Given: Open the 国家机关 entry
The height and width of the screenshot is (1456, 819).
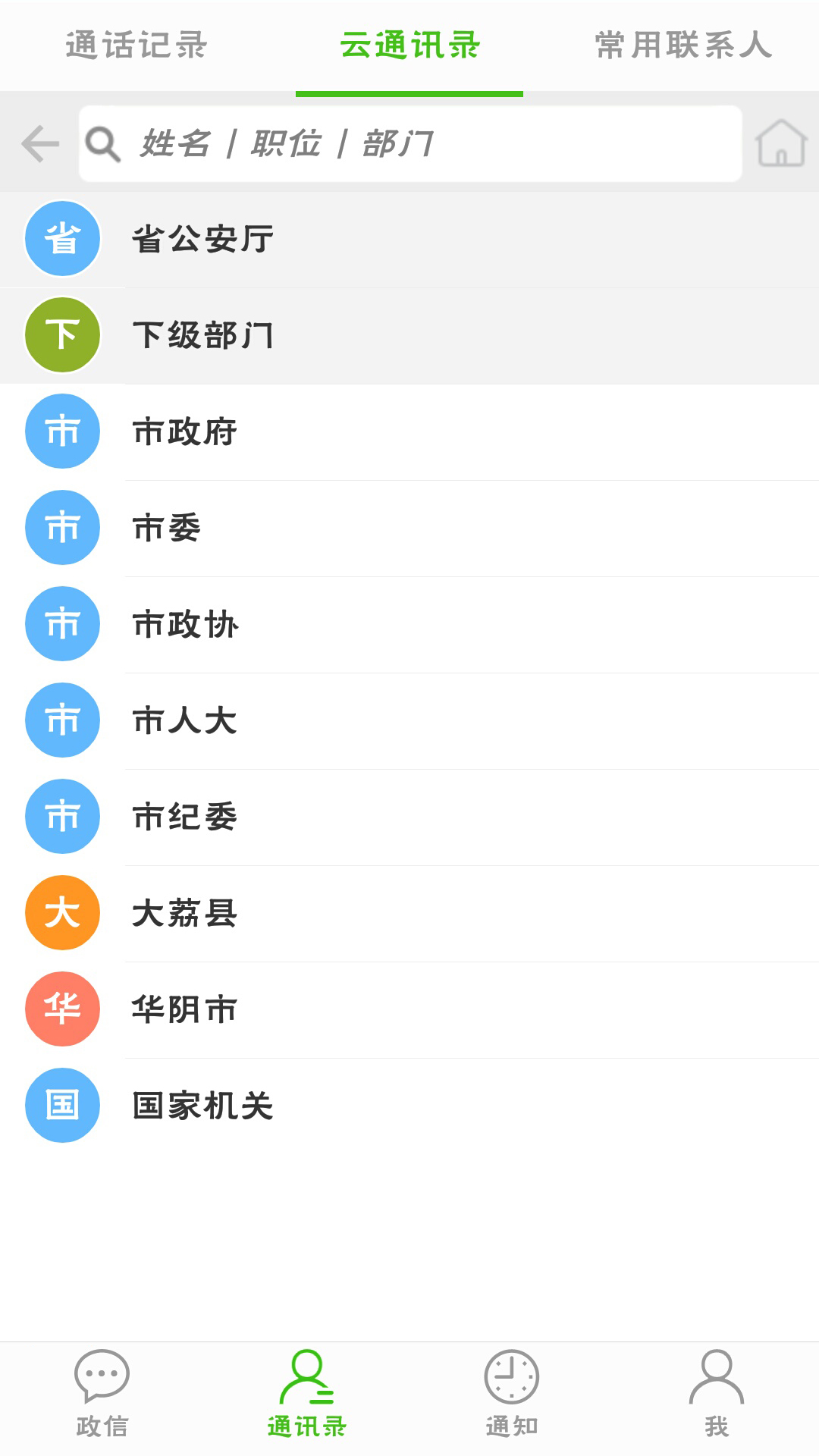Looking at the screenshot, I should coord(409,1106).
